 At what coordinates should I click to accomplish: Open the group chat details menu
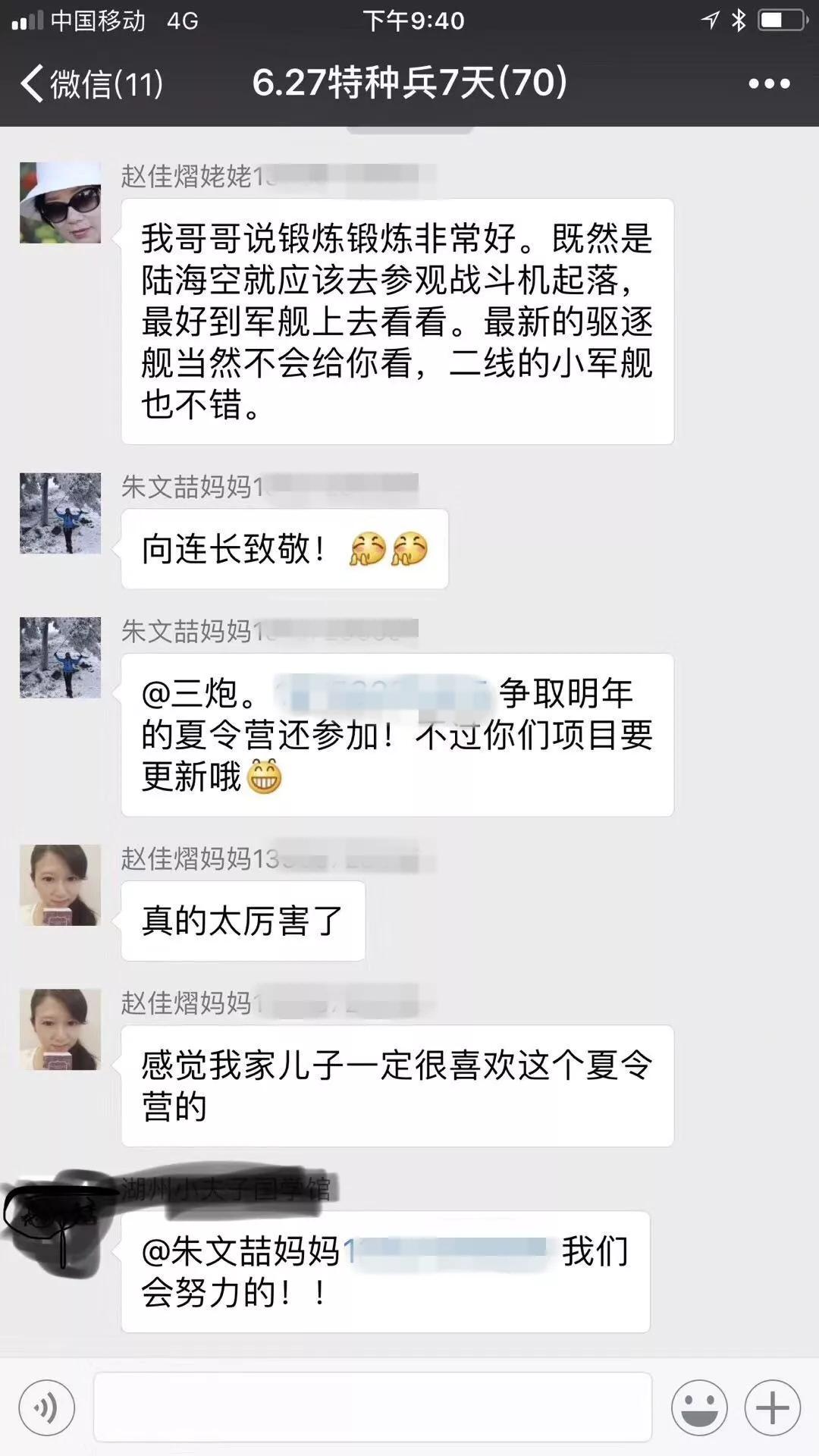coord(769,83)
